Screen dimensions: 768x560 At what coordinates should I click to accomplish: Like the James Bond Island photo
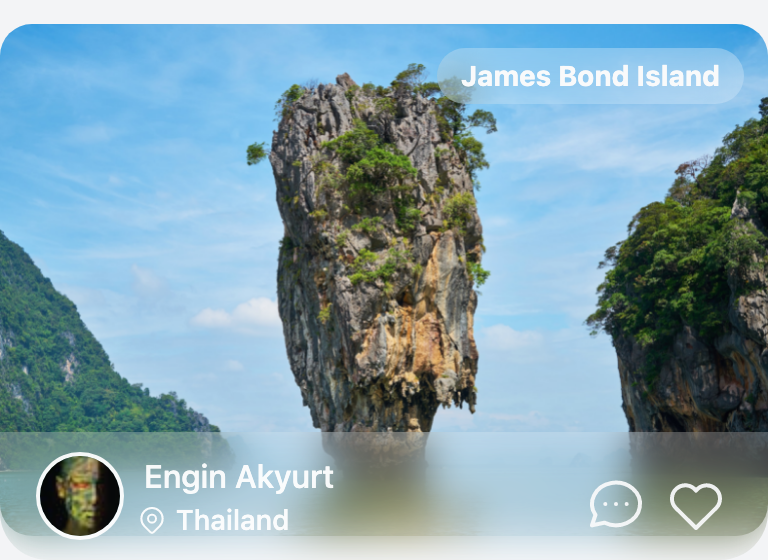(695, 505)
